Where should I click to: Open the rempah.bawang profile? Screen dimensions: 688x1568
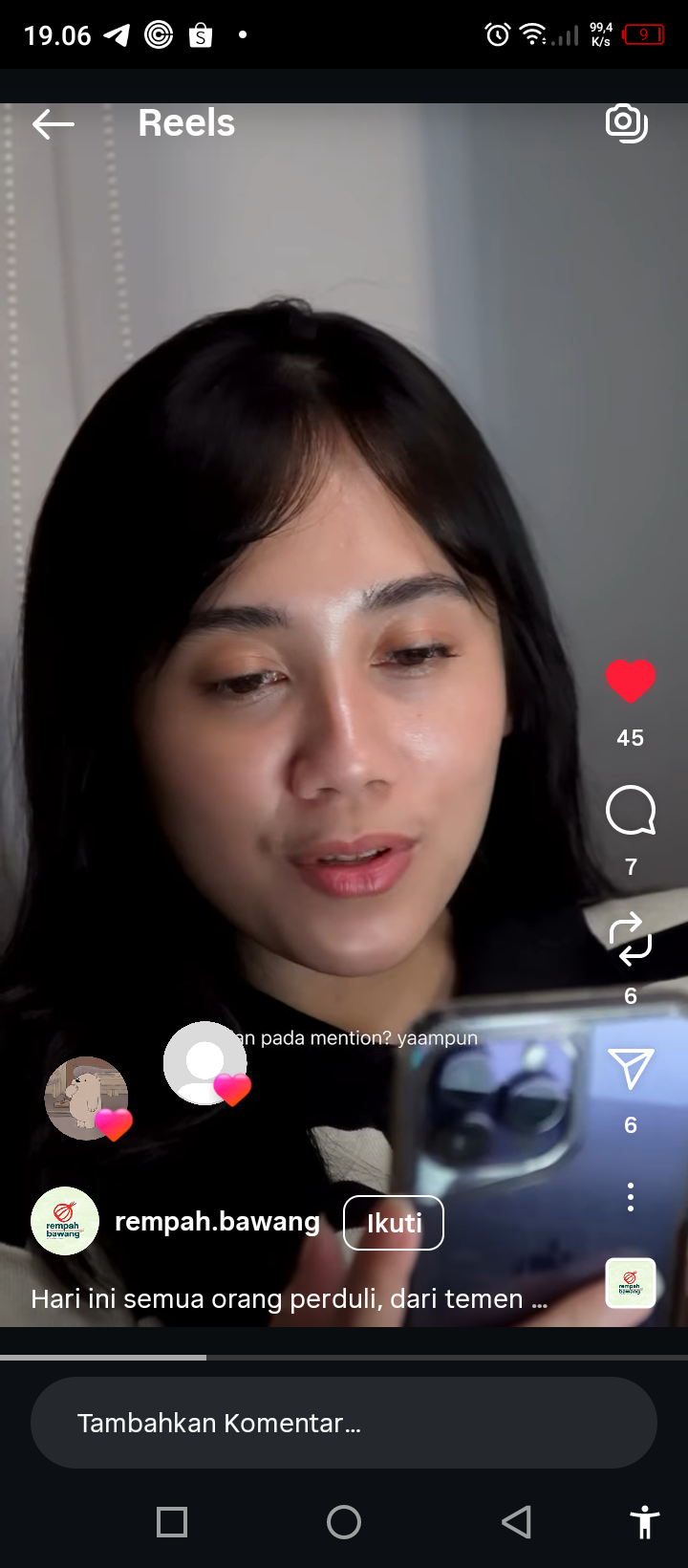217,1222
